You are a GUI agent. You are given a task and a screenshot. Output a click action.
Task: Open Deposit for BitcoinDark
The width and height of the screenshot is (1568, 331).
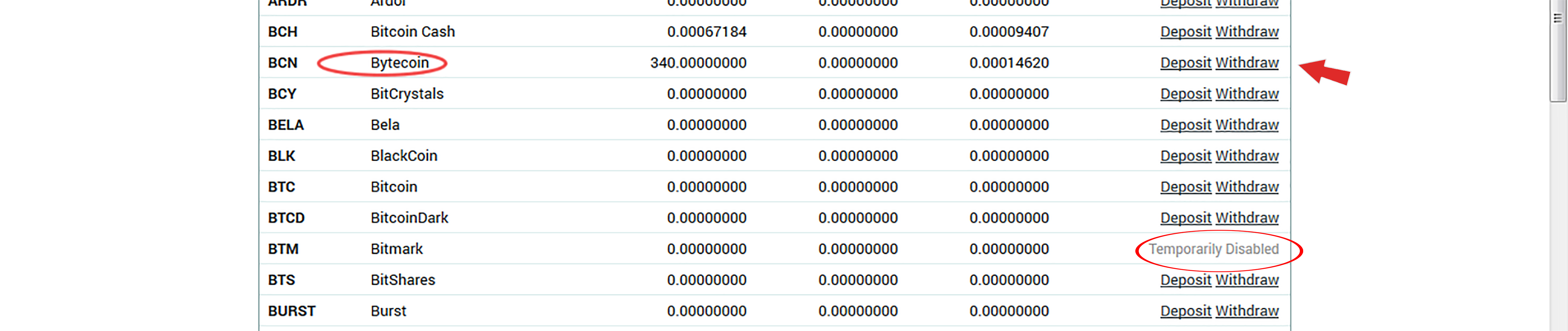[1185, 218]
